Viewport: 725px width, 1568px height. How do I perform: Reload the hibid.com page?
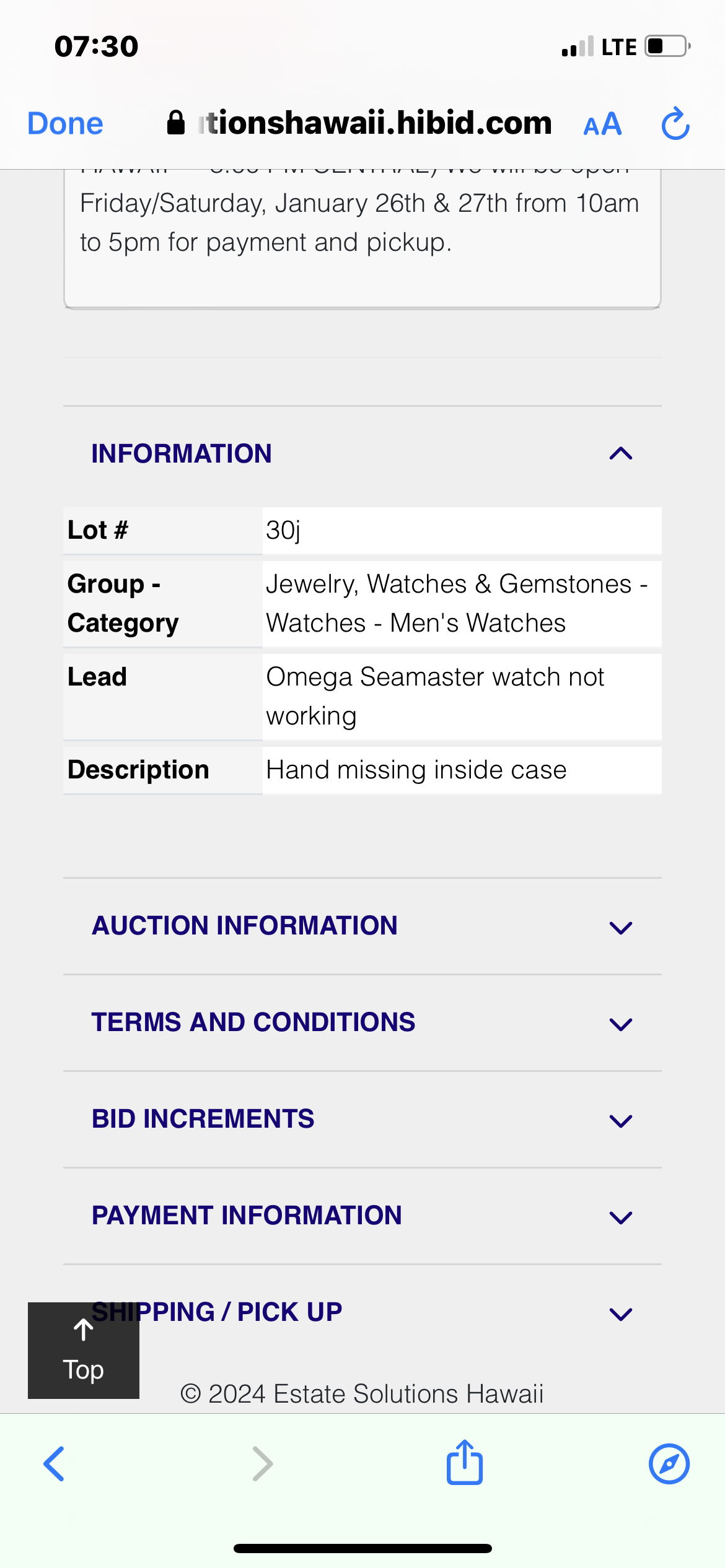coord(675,124)
